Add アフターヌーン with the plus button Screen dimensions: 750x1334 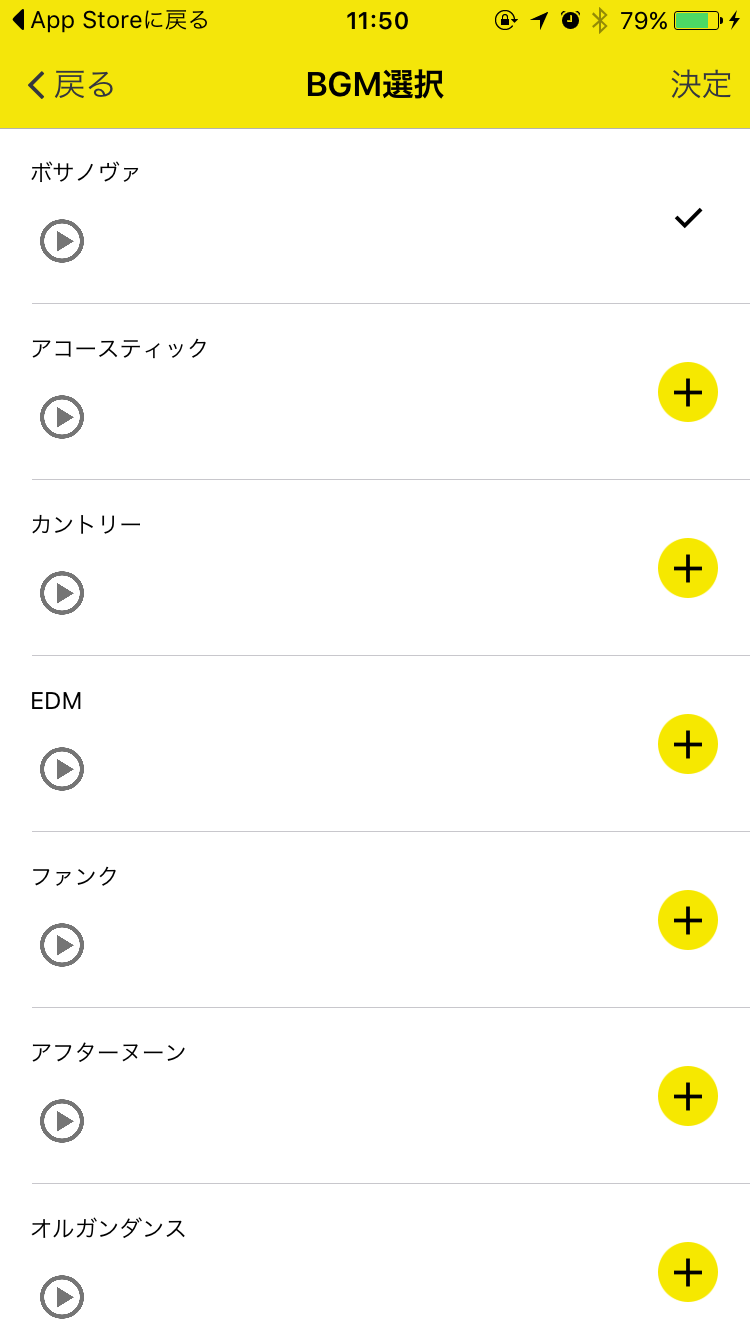point(688,1096)
